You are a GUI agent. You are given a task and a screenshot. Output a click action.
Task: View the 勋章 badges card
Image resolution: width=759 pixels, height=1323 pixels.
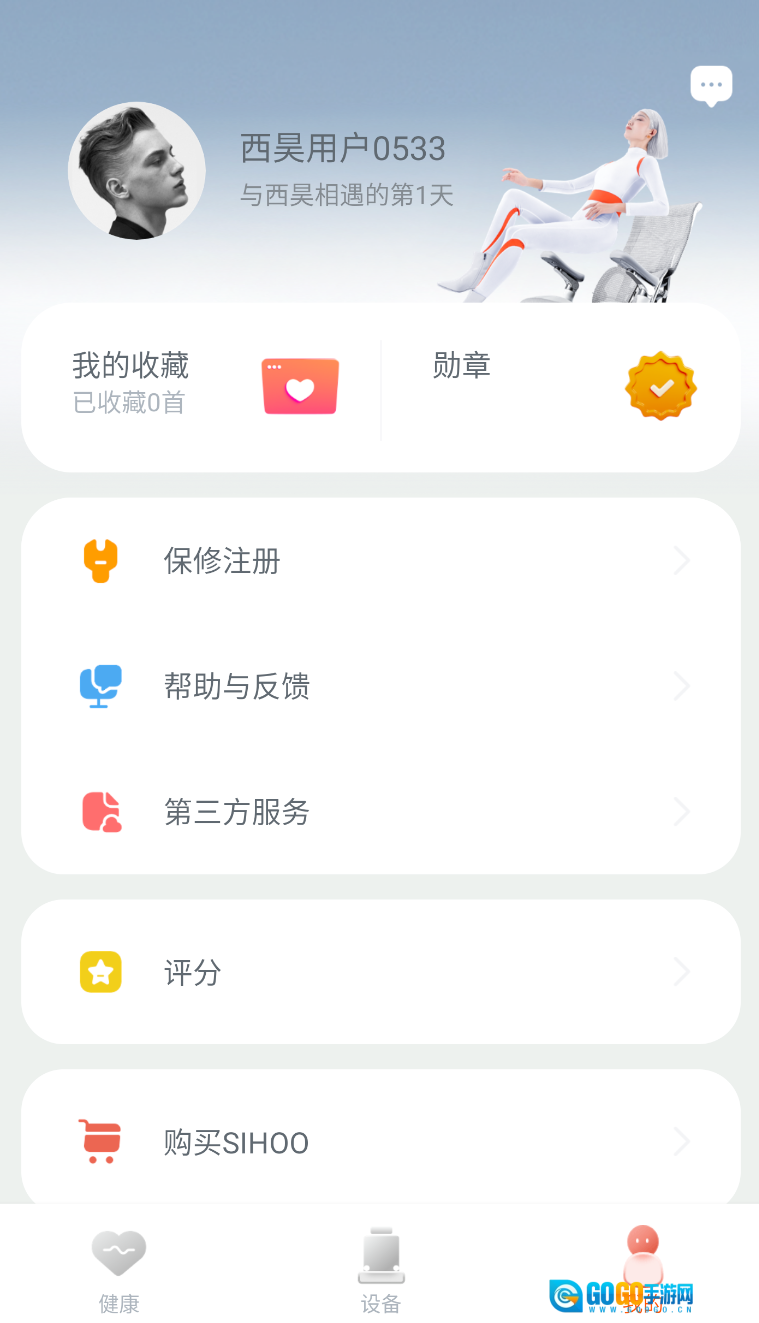tap(562, 385)
